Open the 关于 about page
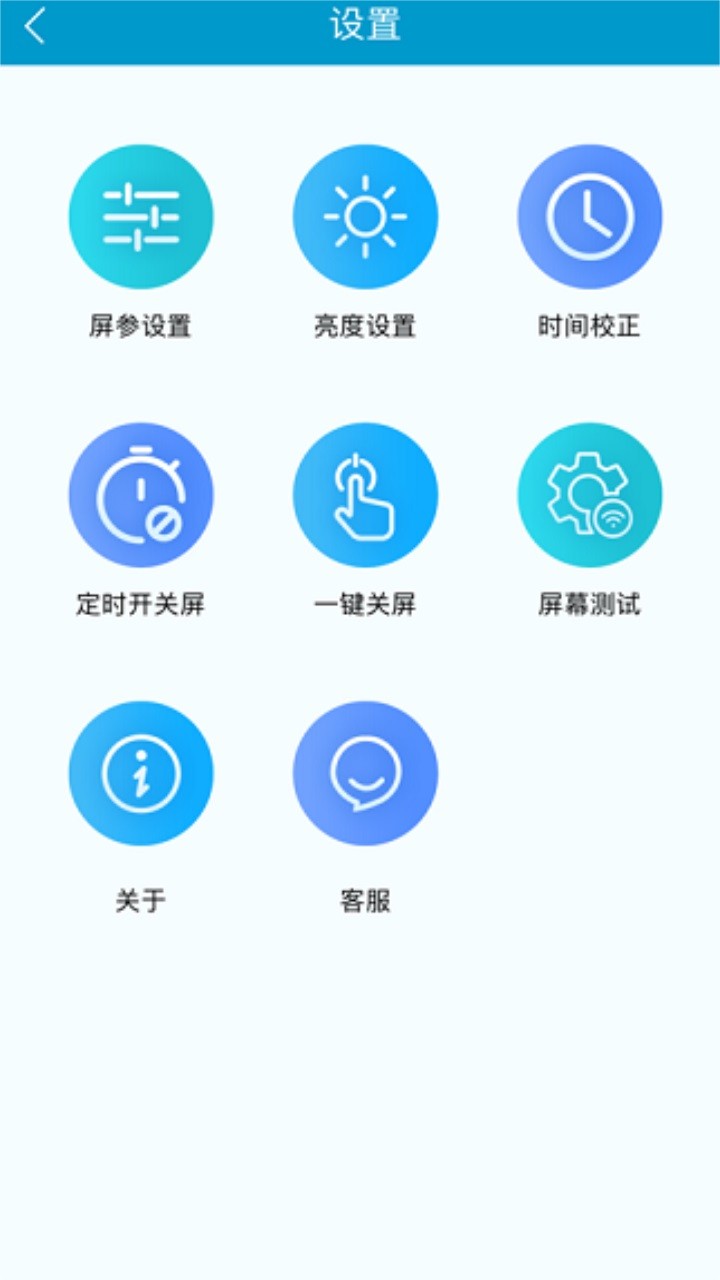Screen dimensions: 720x1280 click(141, 773)
